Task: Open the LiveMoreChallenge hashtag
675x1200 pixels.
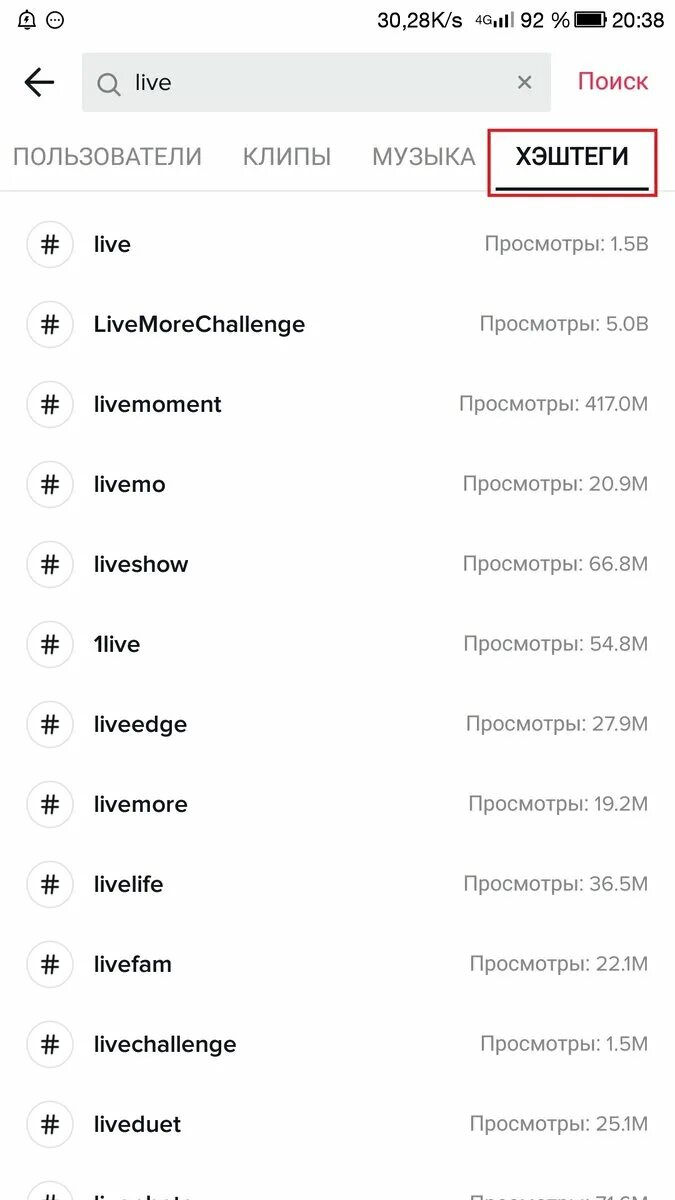Action: 337,324
